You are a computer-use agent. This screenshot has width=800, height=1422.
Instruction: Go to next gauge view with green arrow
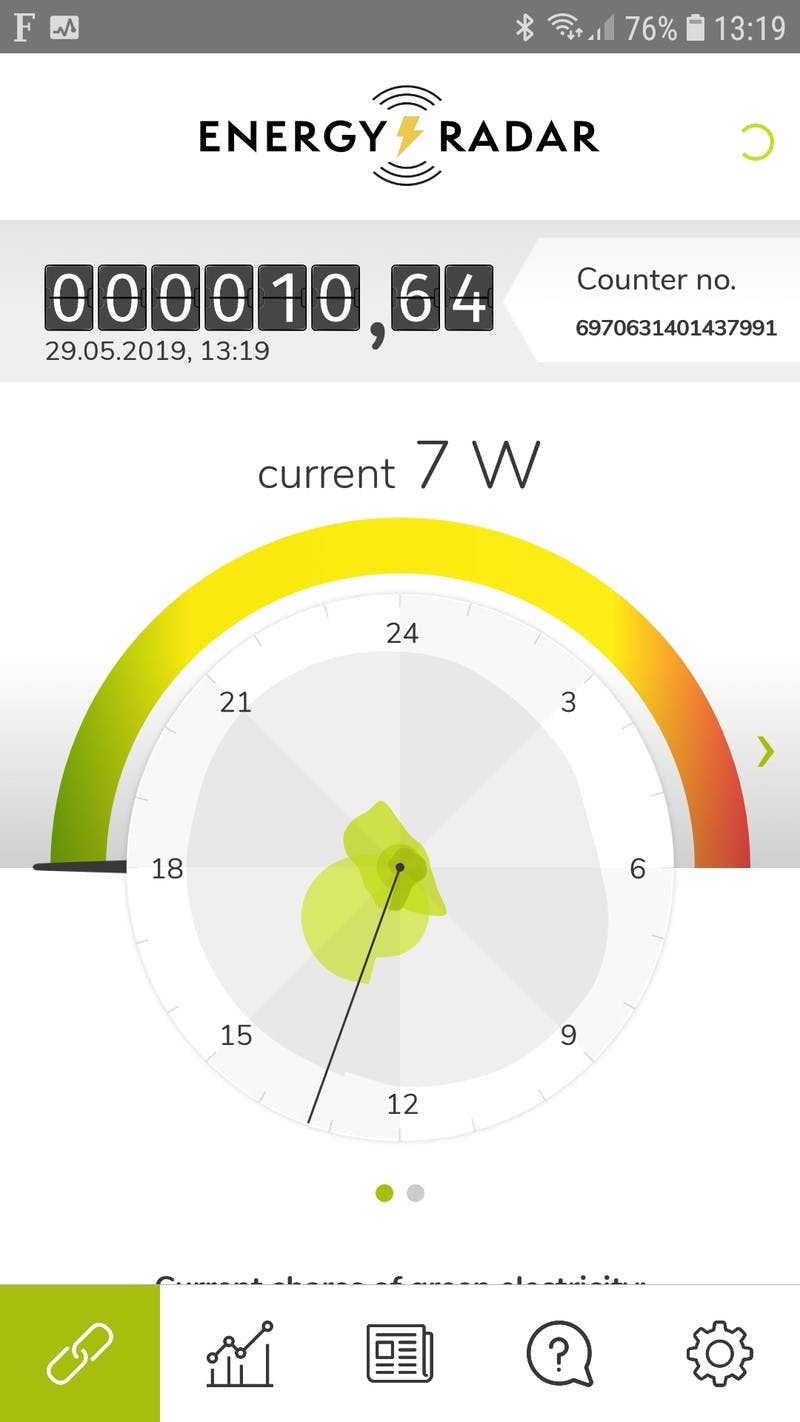[766, 751]
